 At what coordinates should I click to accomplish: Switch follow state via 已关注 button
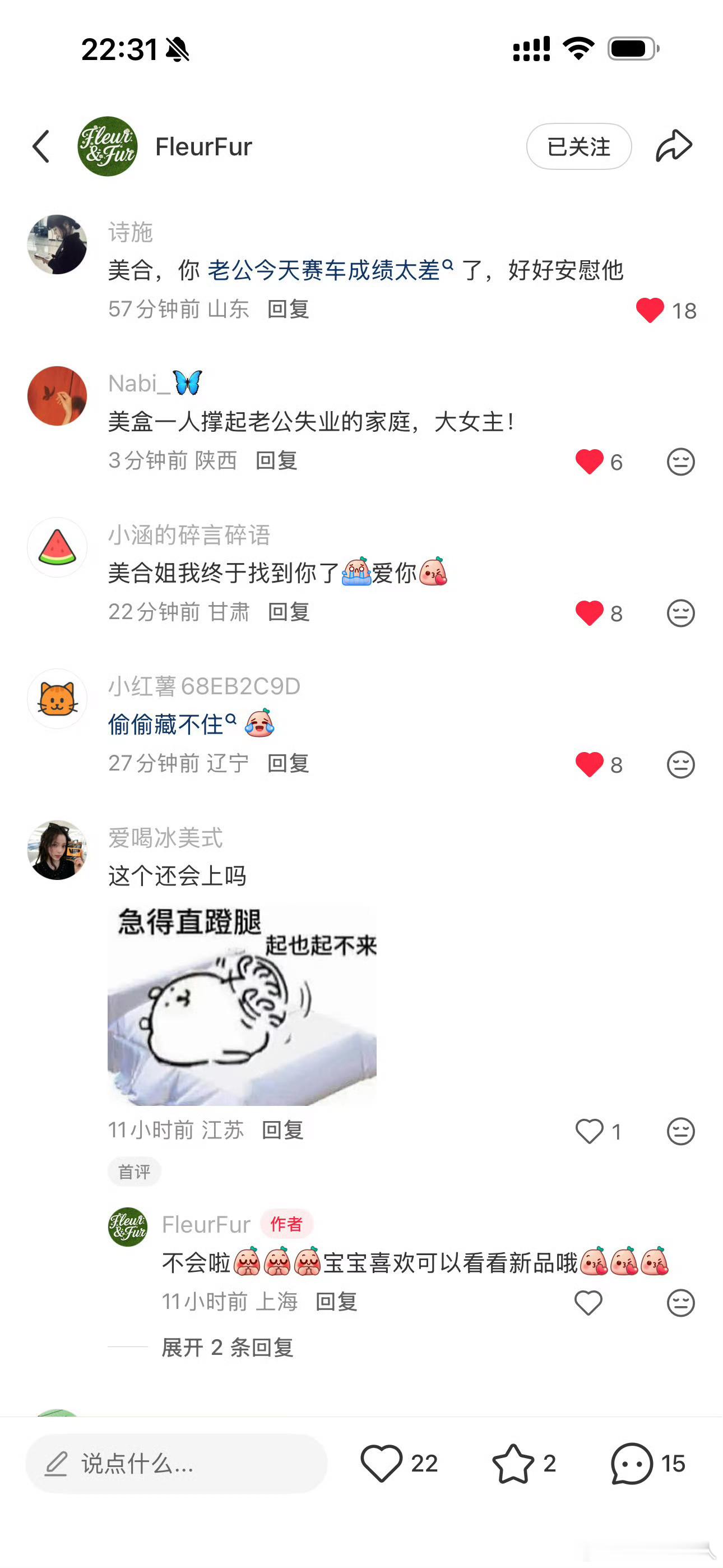(578, 146)
